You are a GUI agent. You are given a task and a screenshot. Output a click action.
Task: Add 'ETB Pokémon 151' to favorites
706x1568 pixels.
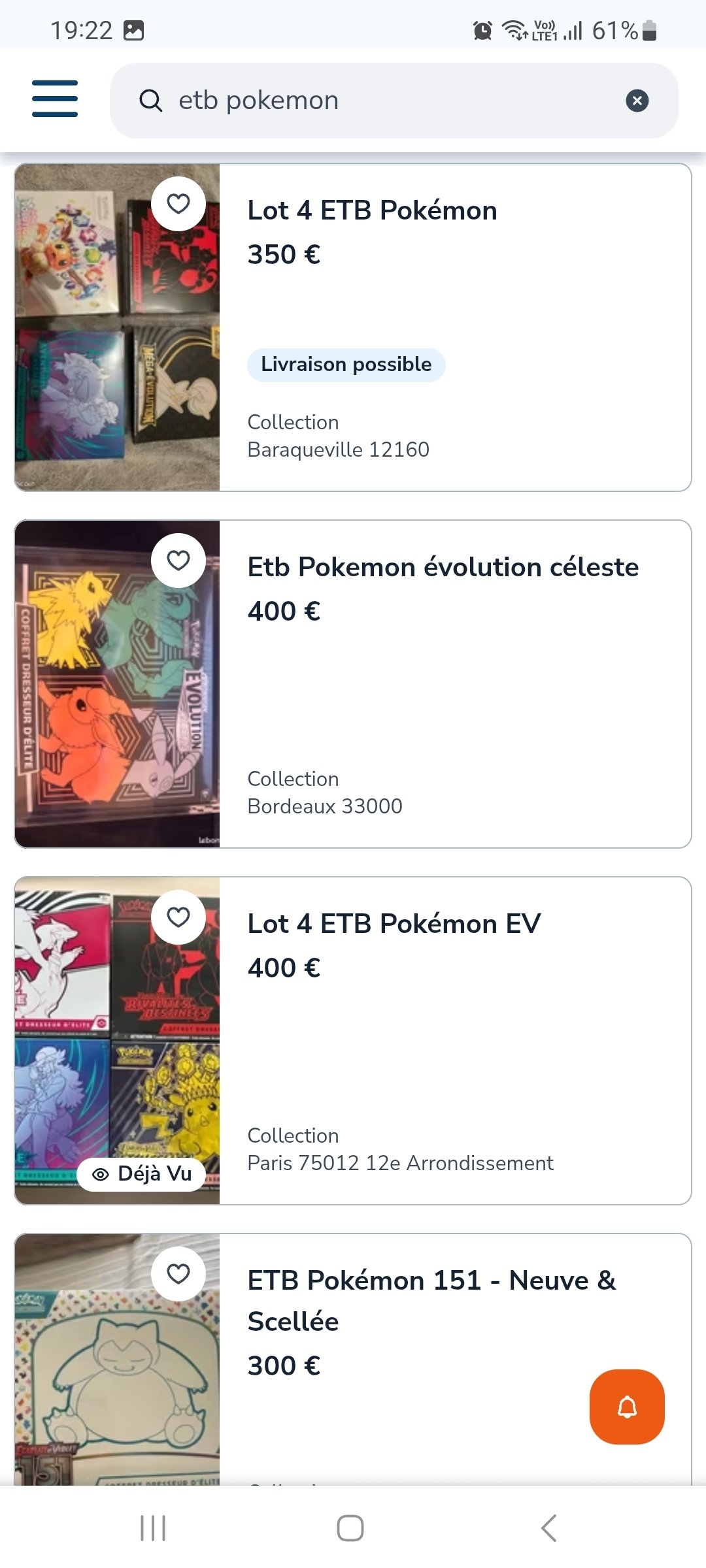178,1274
